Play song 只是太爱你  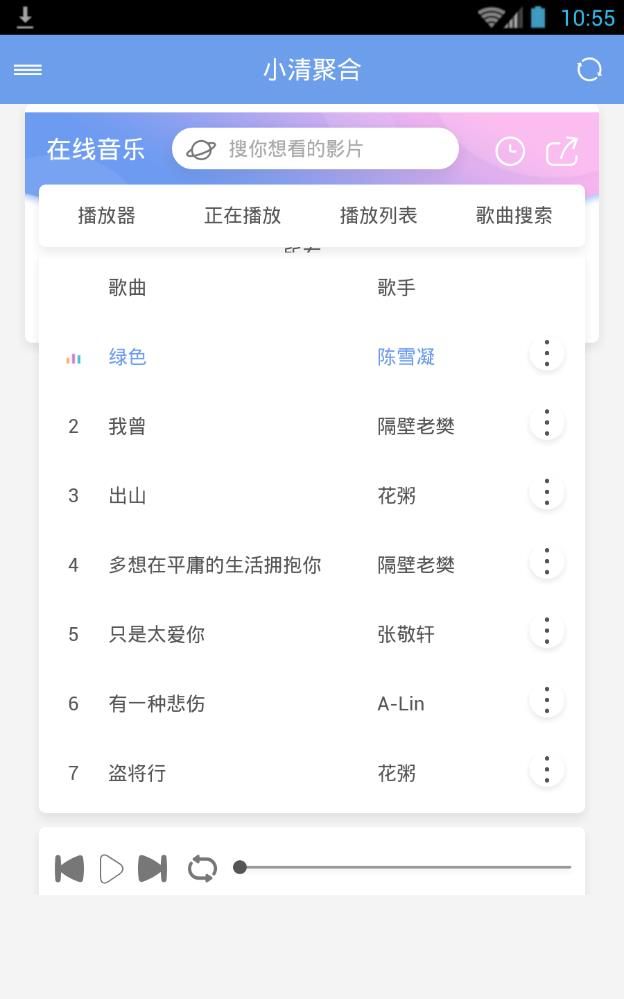pos(312,634)
